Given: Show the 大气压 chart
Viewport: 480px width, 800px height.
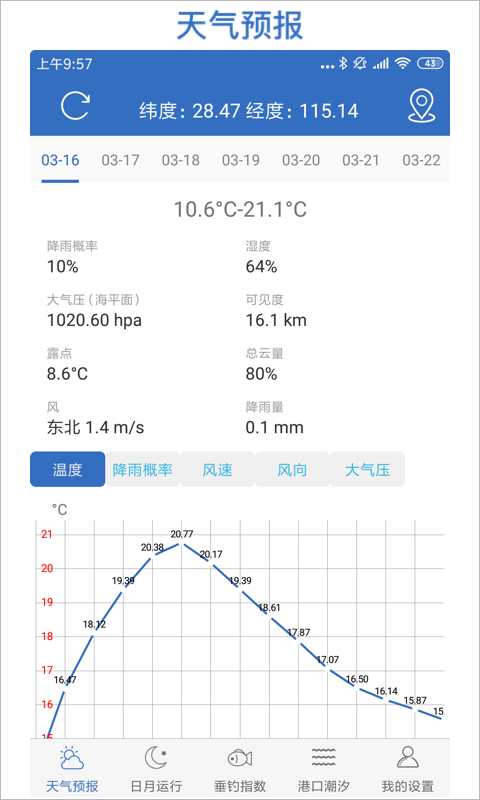Looking at the screenshot, I should [x=367, y=469].
